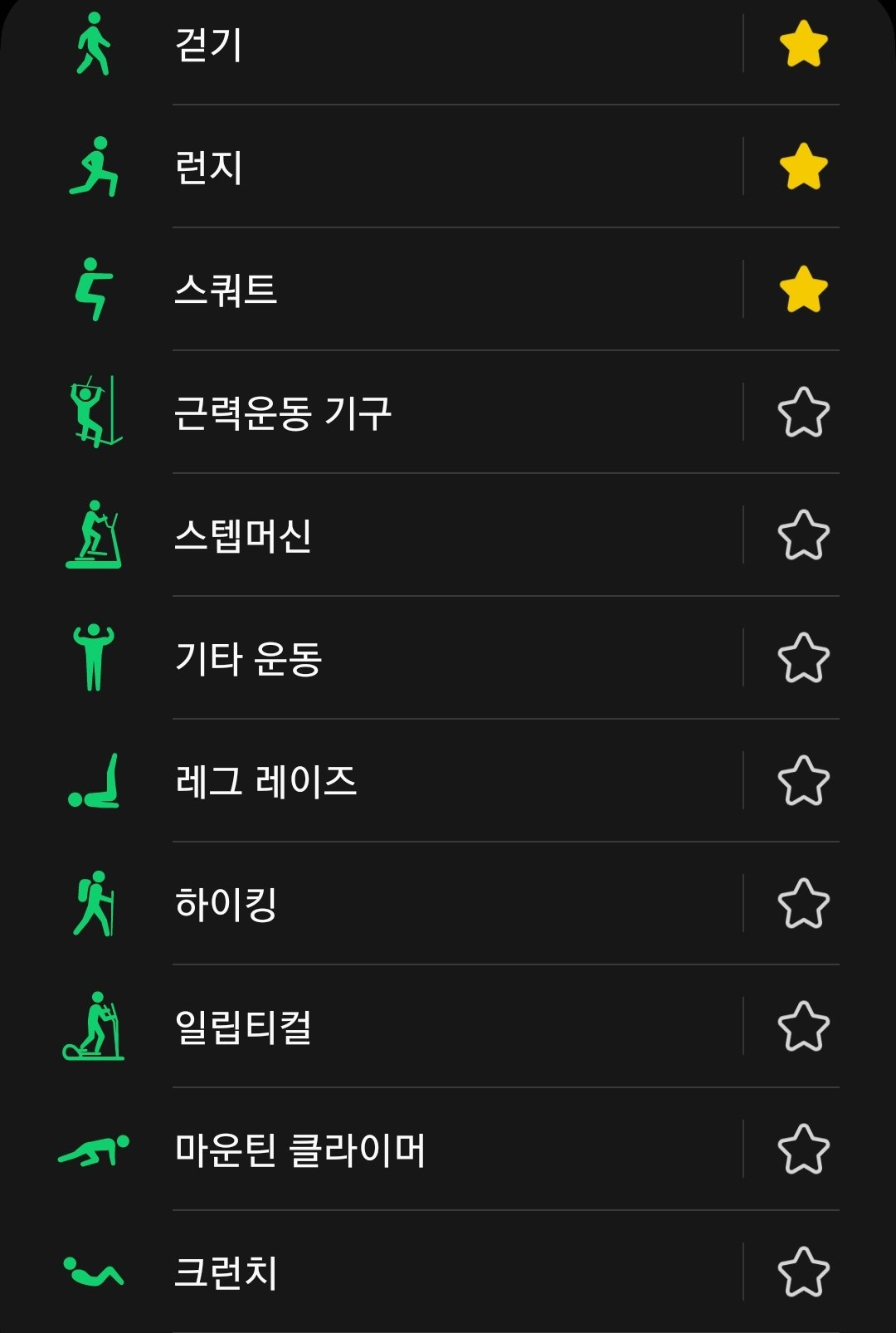Viewport: 896px width, 1333px height.
Task: Remove 스쿼트 from favorites via star
Action: (801, 289)
